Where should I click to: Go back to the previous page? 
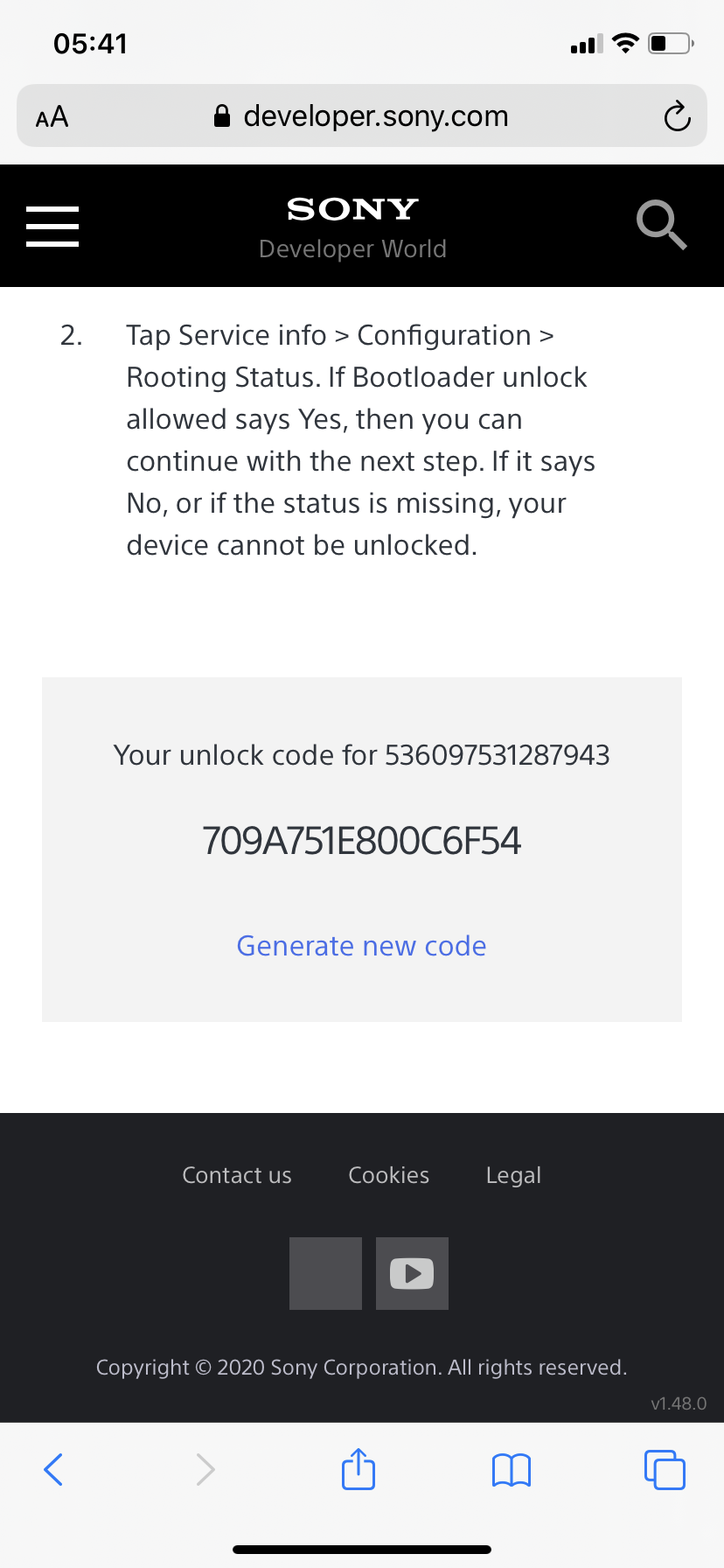pyautogui.click(x=53, y=1469)
